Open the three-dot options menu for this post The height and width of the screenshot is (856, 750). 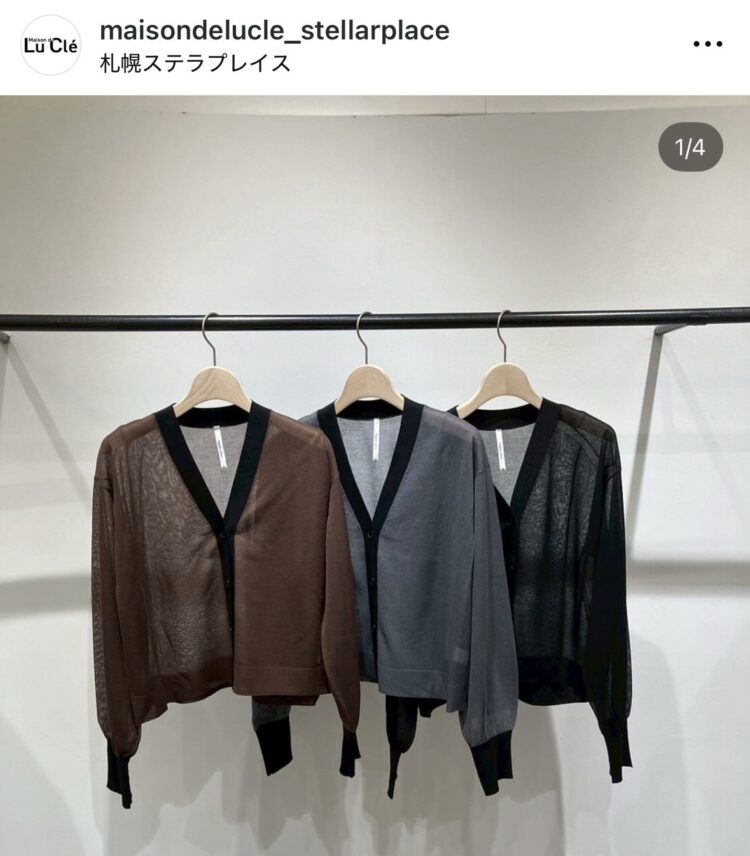click(707, 44)
